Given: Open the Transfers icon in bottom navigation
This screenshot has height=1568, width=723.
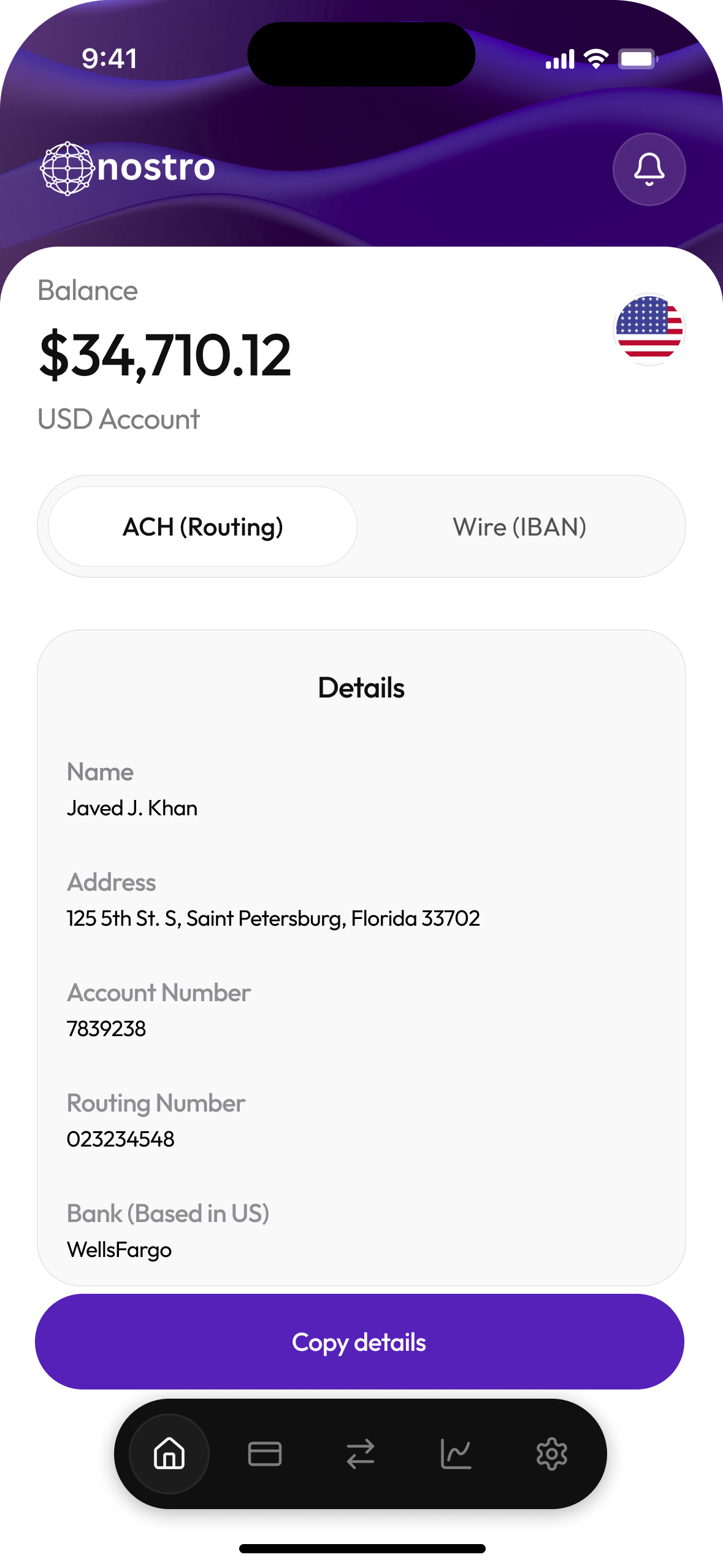Looking at the screenshot, I should tap(361, 1453).
